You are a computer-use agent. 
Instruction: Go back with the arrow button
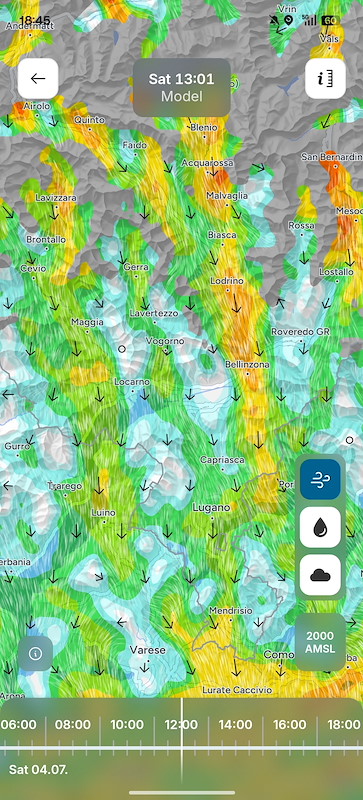point(38,79)
